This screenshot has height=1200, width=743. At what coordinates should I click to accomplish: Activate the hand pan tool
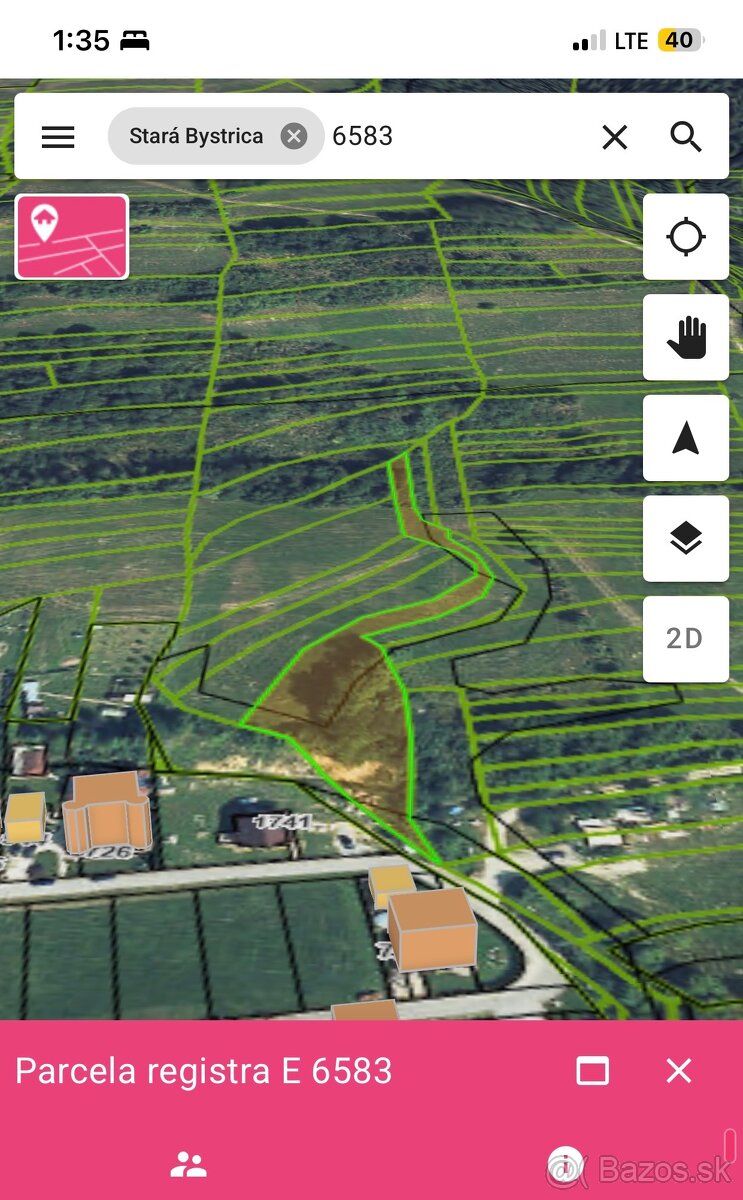point(686,337)
